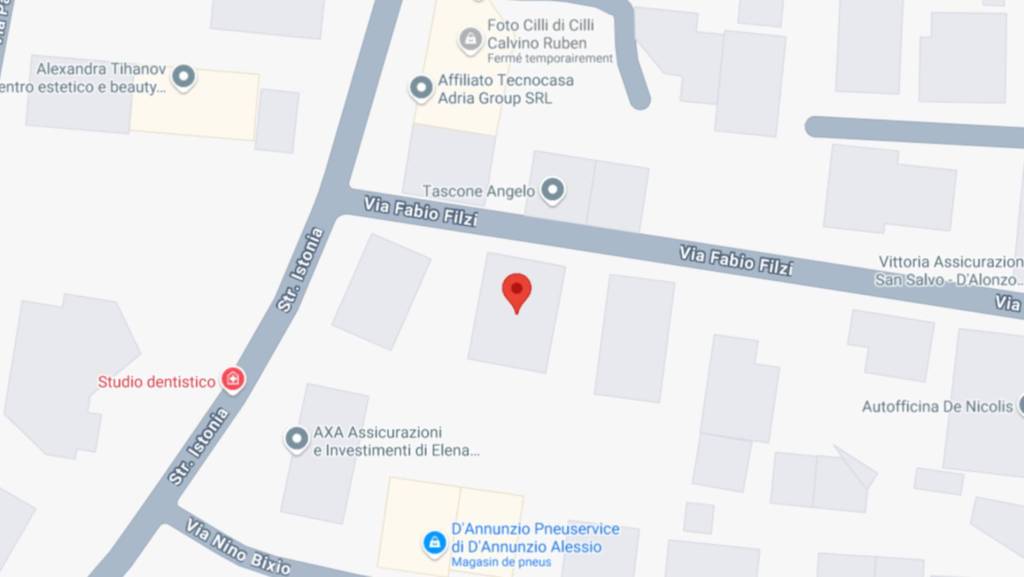Open Vittoria Assicurazioni San Salvo place

(949, 270)
